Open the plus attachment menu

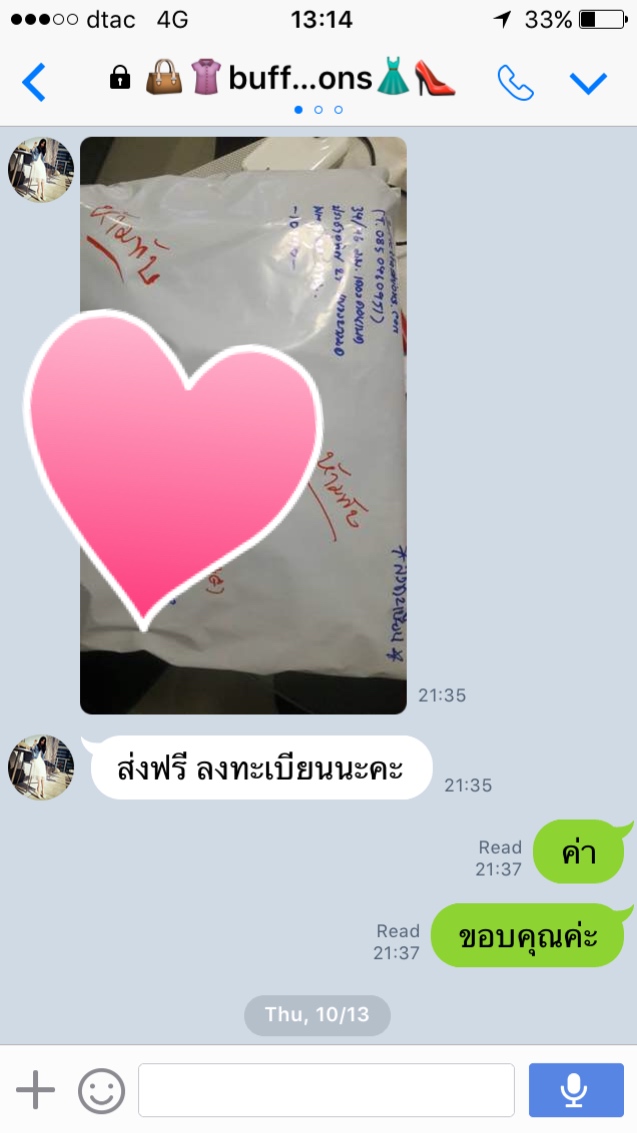(x=36, y=1089)
